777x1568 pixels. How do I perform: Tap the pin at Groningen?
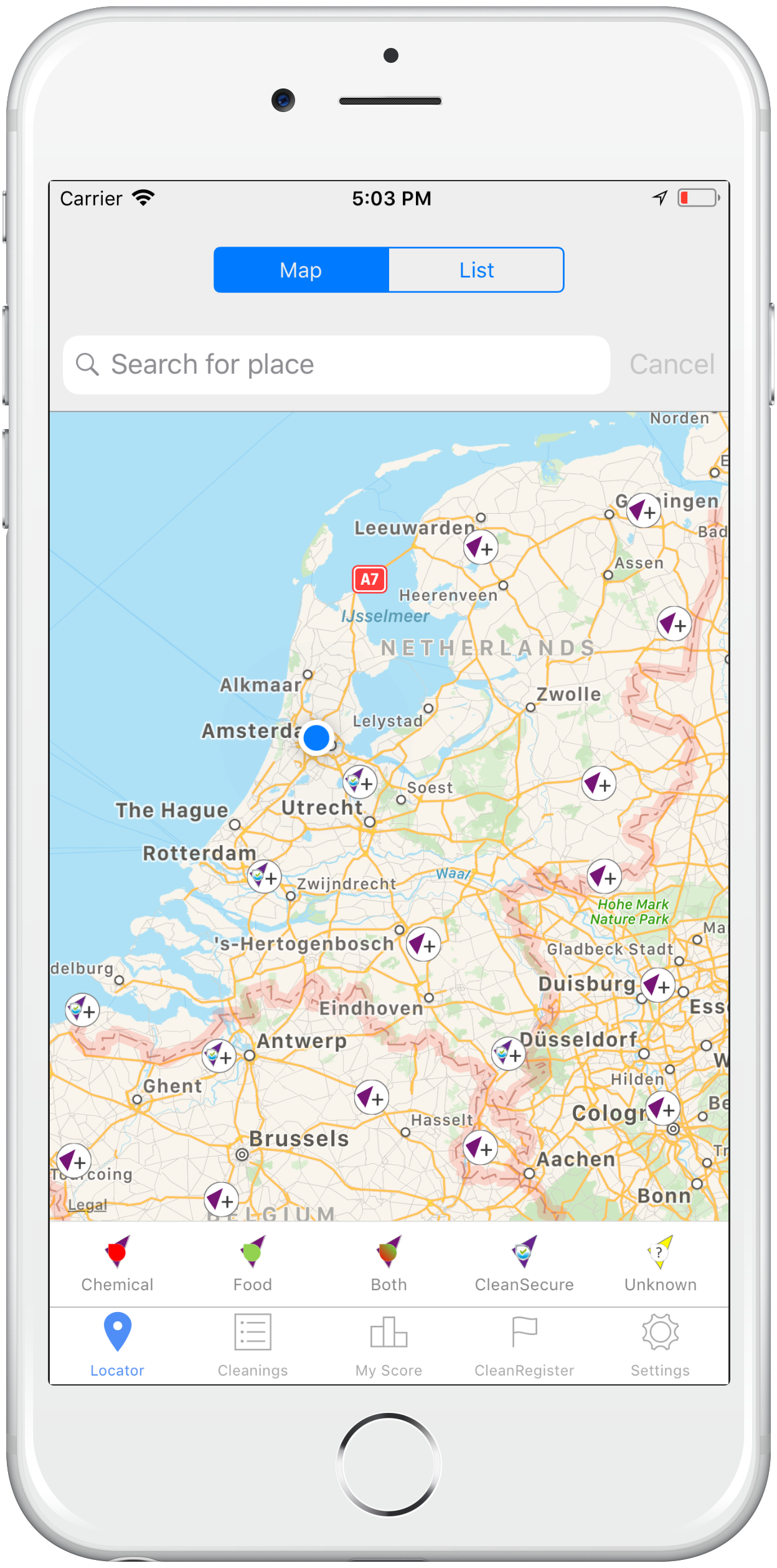643,511
